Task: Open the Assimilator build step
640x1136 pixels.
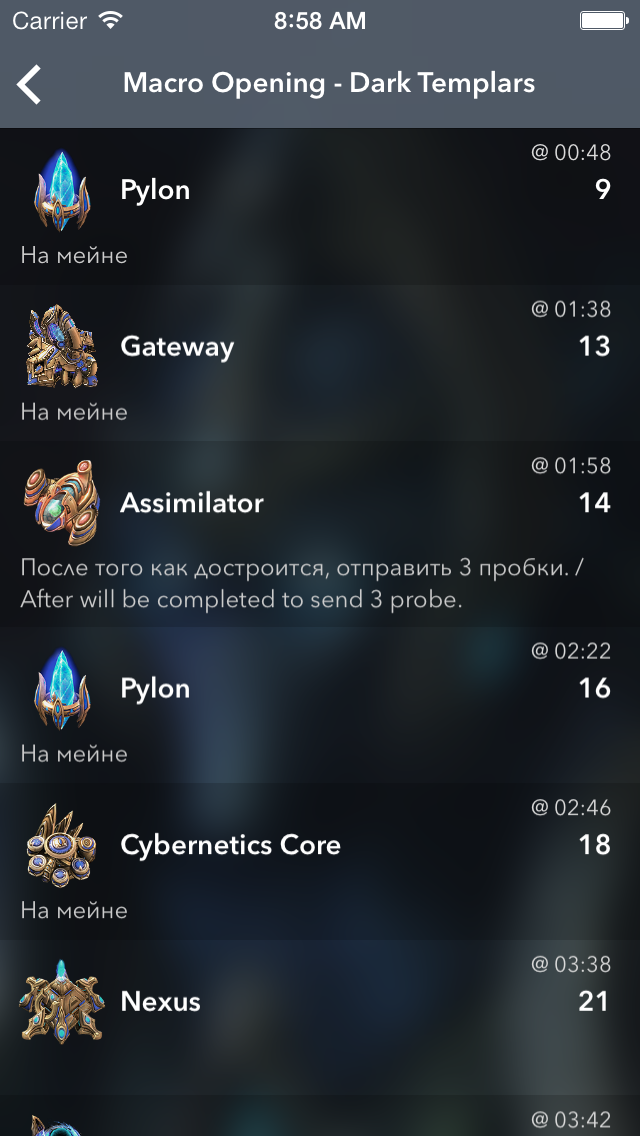Action: pyautogui.click(x=320, y=532)
